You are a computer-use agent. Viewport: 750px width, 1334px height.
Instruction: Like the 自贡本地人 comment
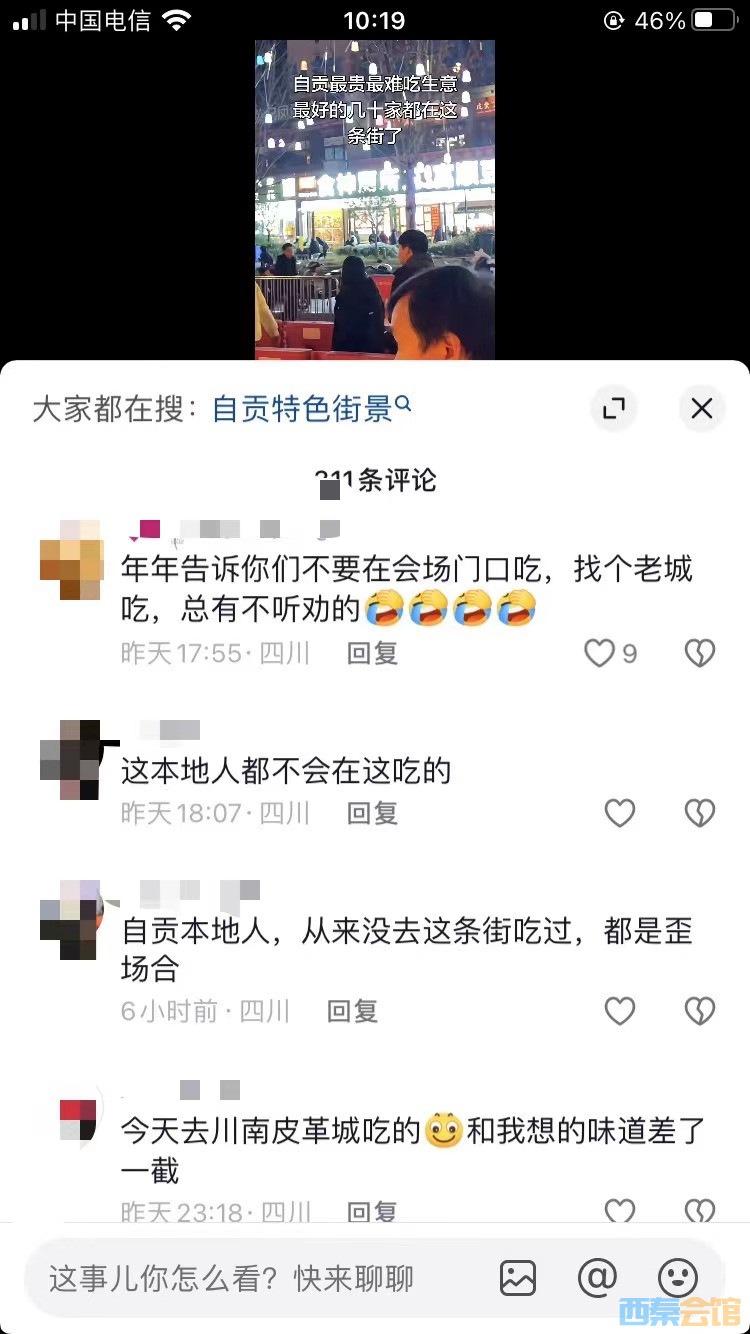click(620, 1011)
